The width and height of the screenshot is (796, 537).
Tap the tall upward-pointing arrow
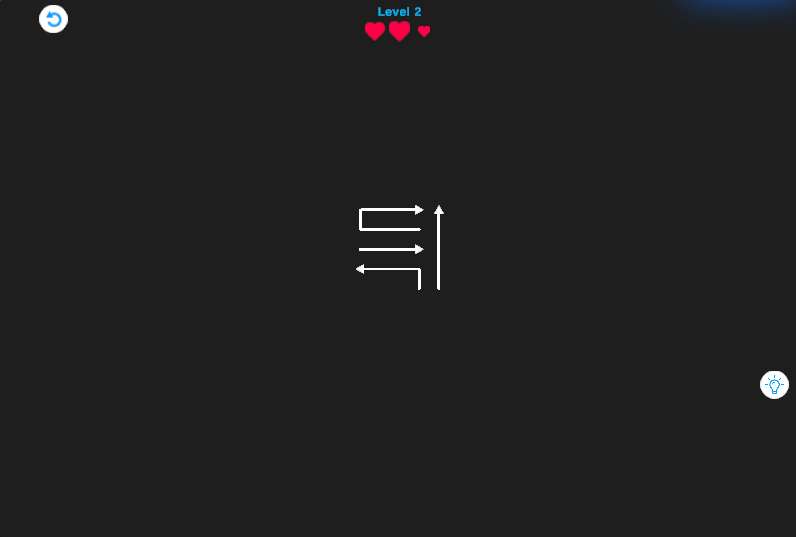(438, 250)
